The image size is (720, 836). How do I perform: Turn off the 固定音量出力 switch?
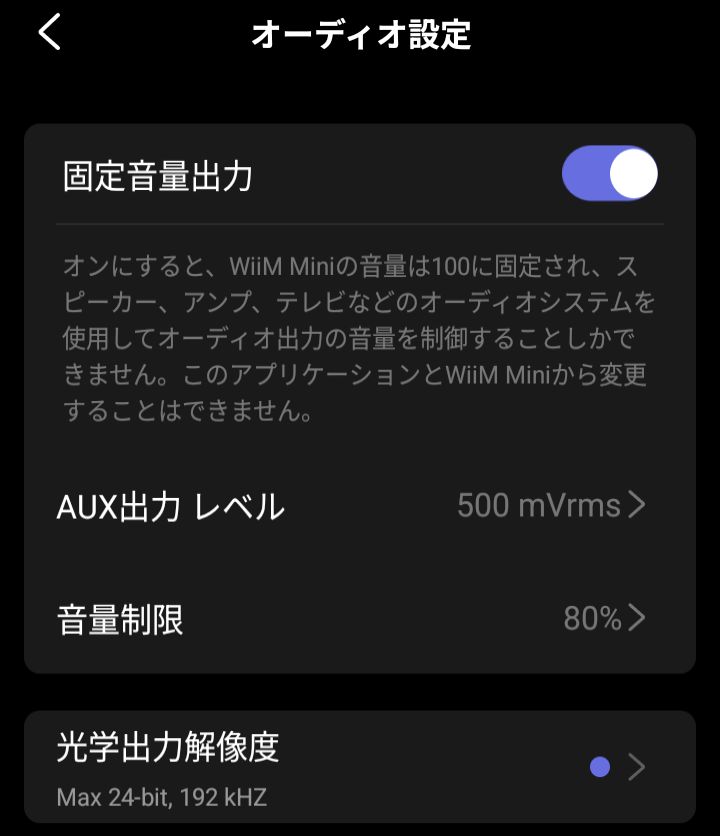point(609,175)
